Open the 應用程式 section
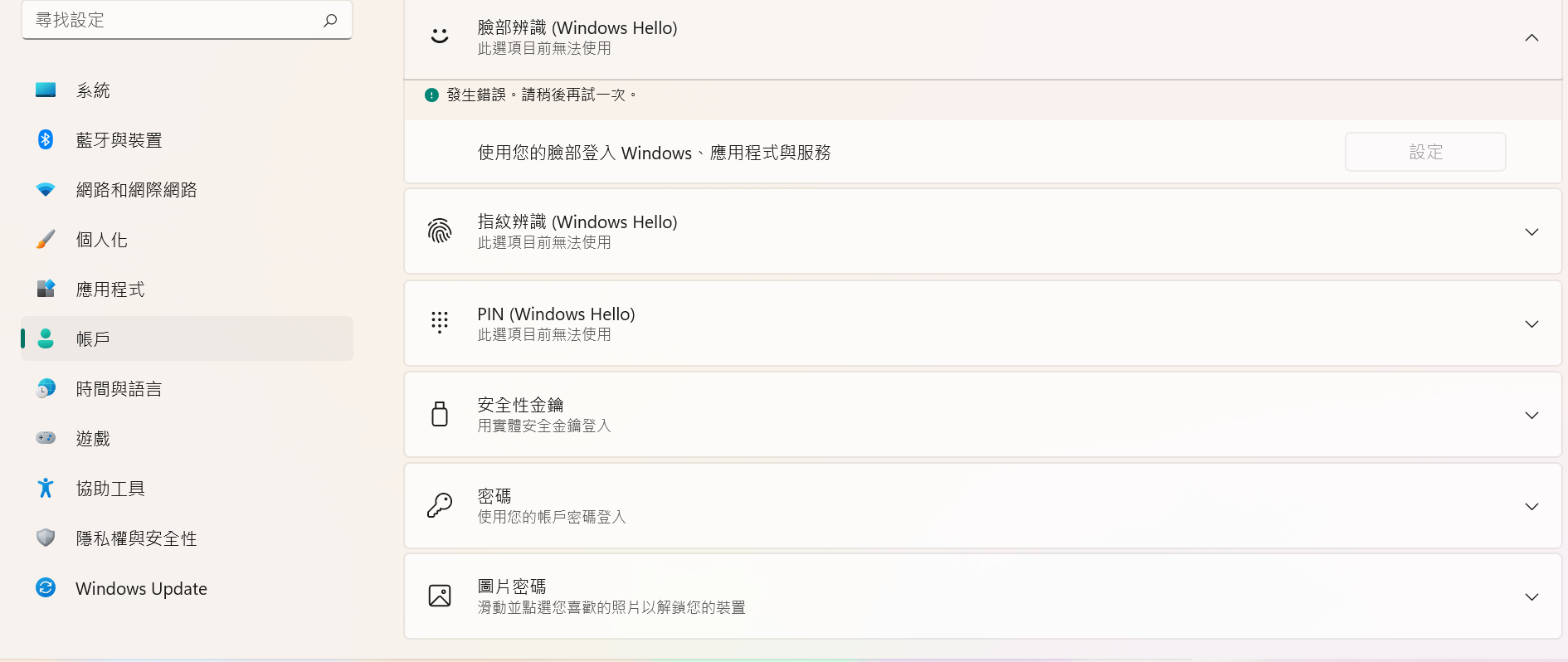Viewport: 1568px width, 662px height. tap(110, 290)
